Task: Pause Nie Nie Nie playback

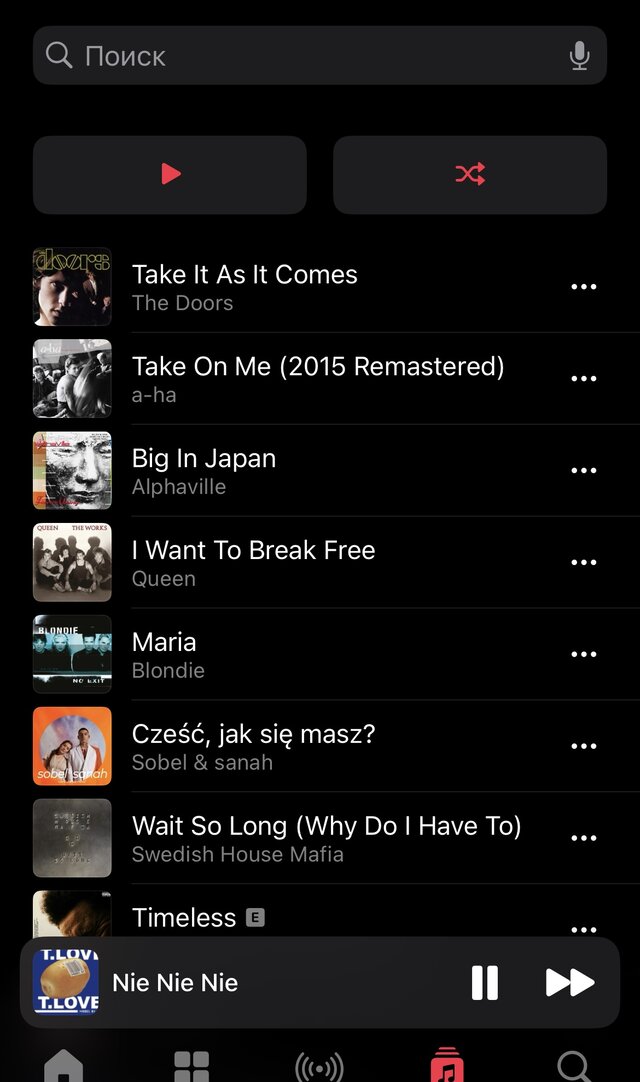Action: coord(485,983)
